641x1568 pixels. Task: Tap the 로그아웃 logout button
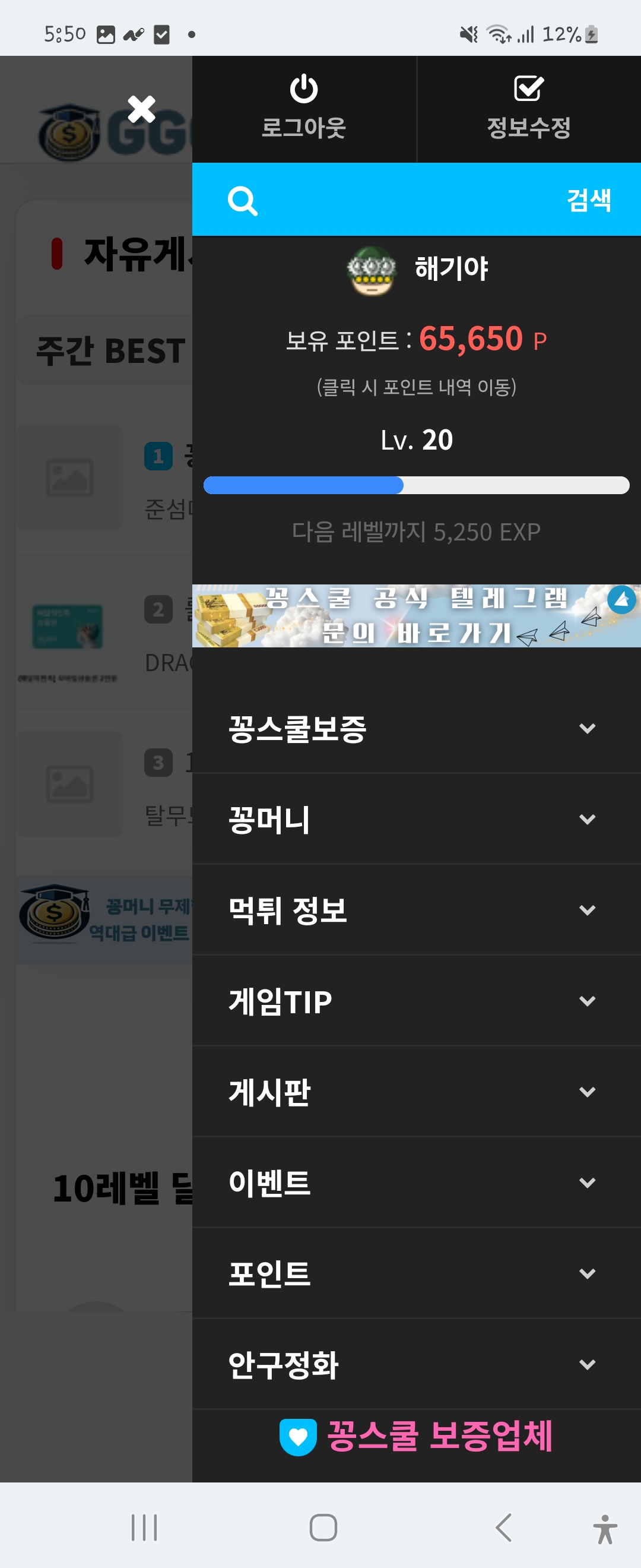pos(303,109)
